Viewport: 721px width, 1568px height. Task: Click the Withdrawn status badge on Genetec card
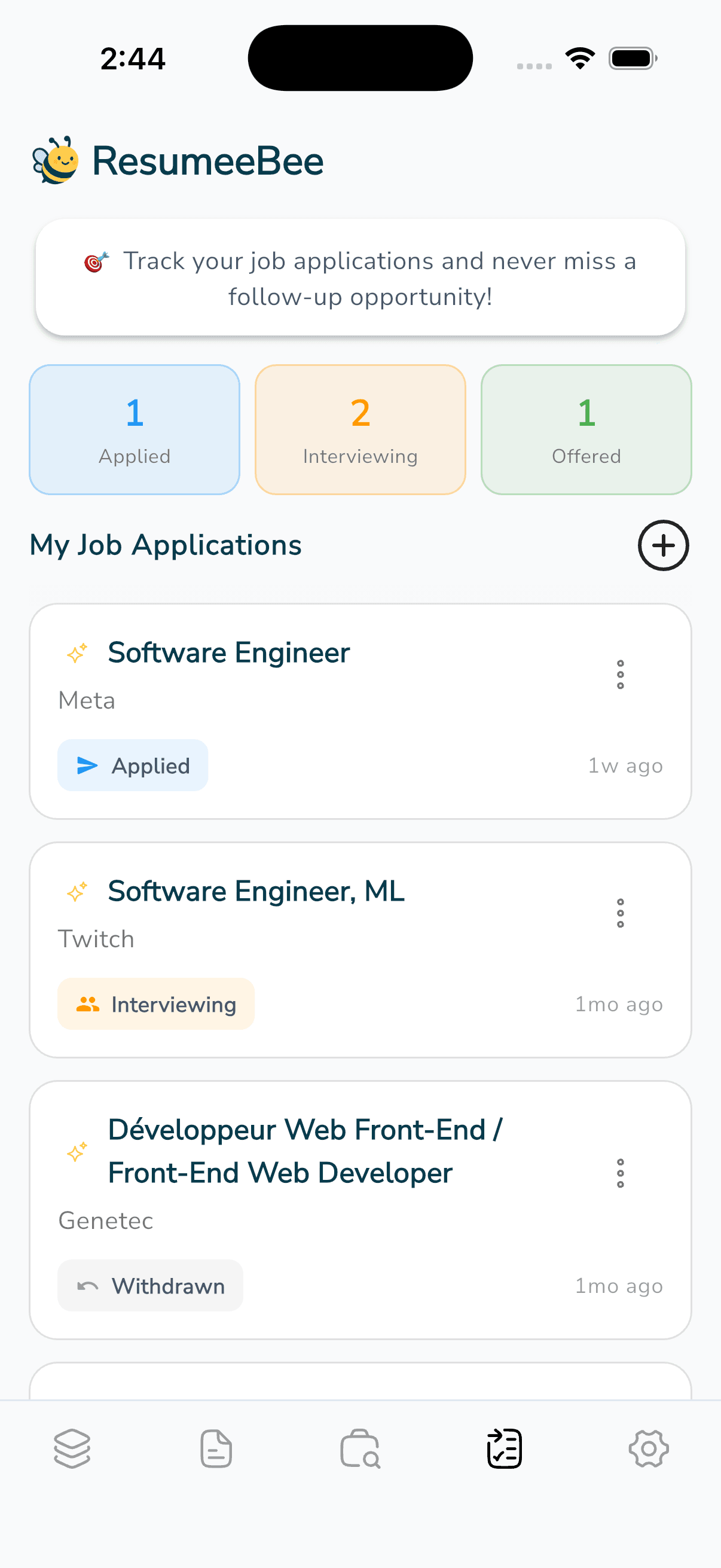(149, 1286)
